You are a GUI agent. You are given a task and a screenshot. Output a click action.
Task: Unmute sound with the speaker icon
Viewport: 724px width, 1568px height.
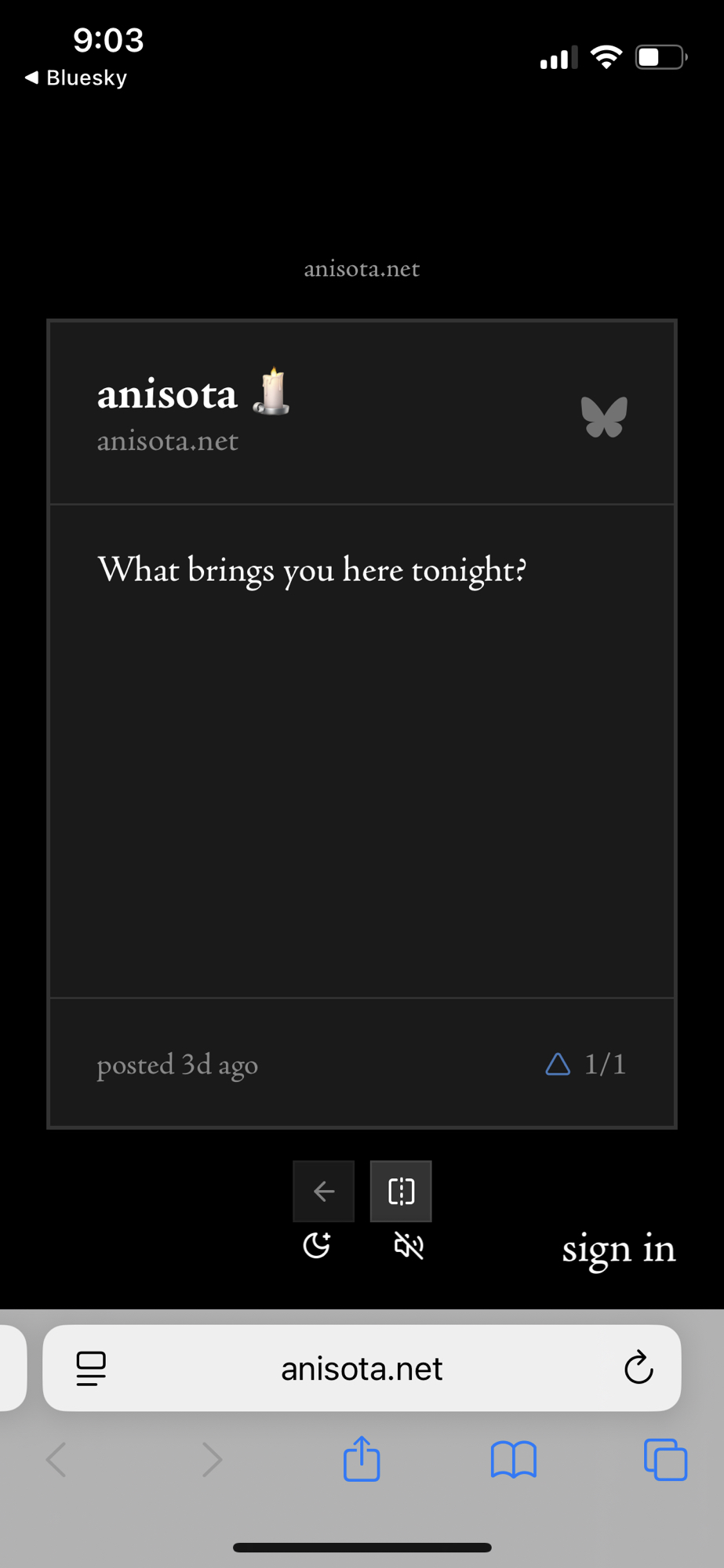coord(409,1245)
